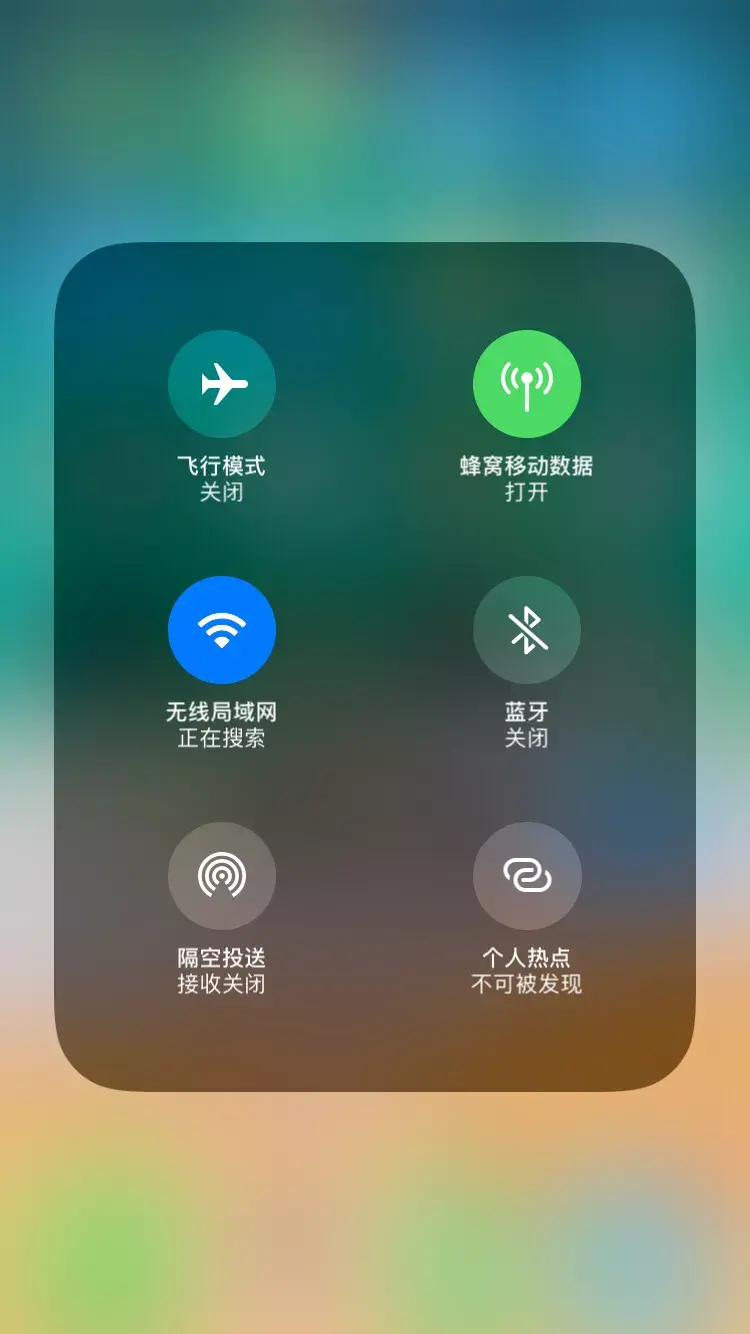
Task: Turn off cellular data (蜂窝移动数据)
Action: [527, 384]
